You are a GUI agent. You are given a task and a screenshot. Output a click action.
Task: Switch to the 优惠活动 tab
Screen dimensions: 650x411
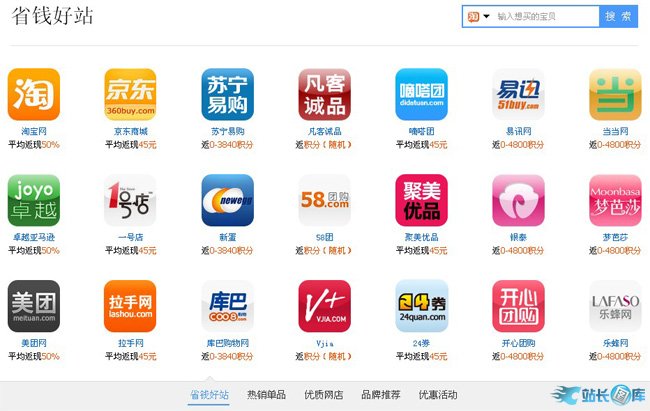(438, 395)
